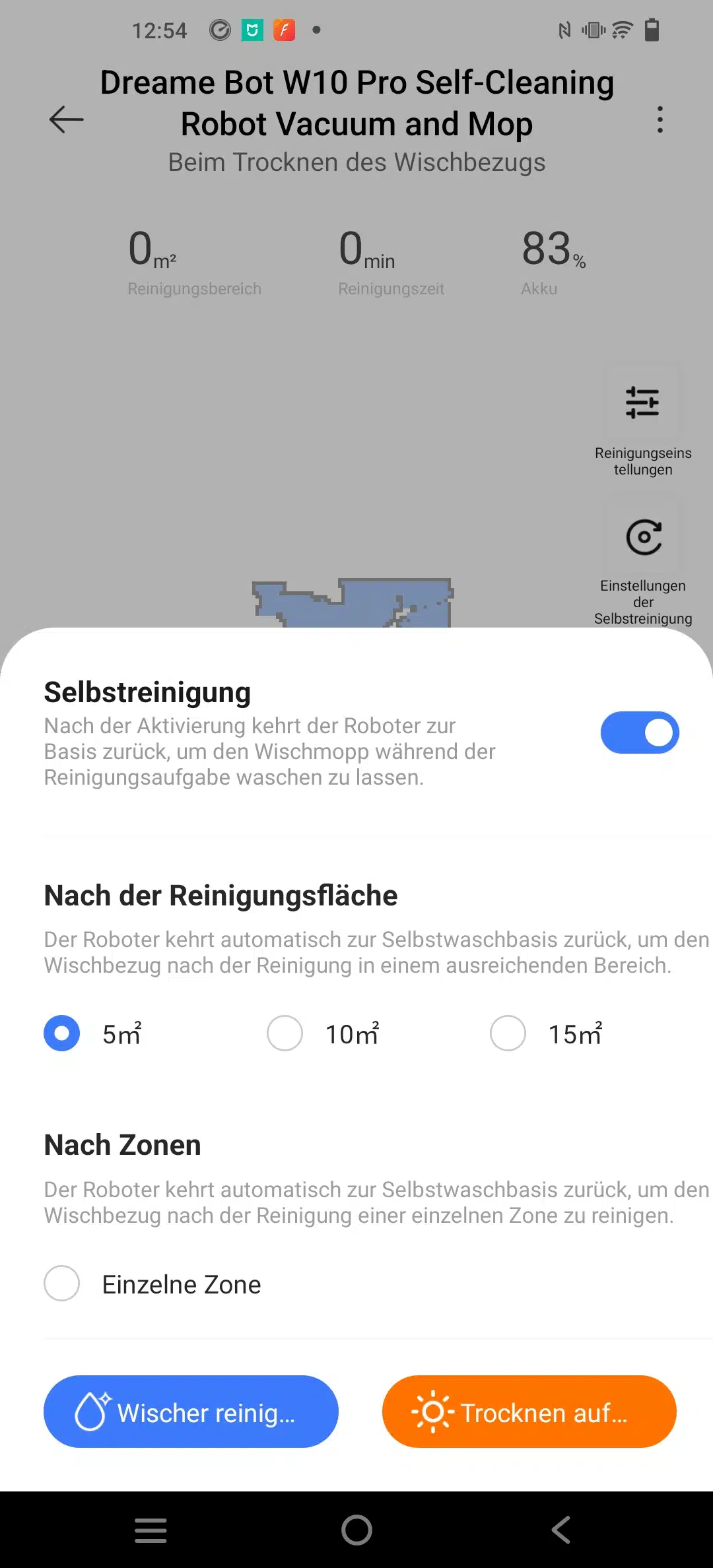This screenshot has height=1568, width=713.
Task: Go to the system home screen
Action: pyautogui.click(x=356, y=1530)
